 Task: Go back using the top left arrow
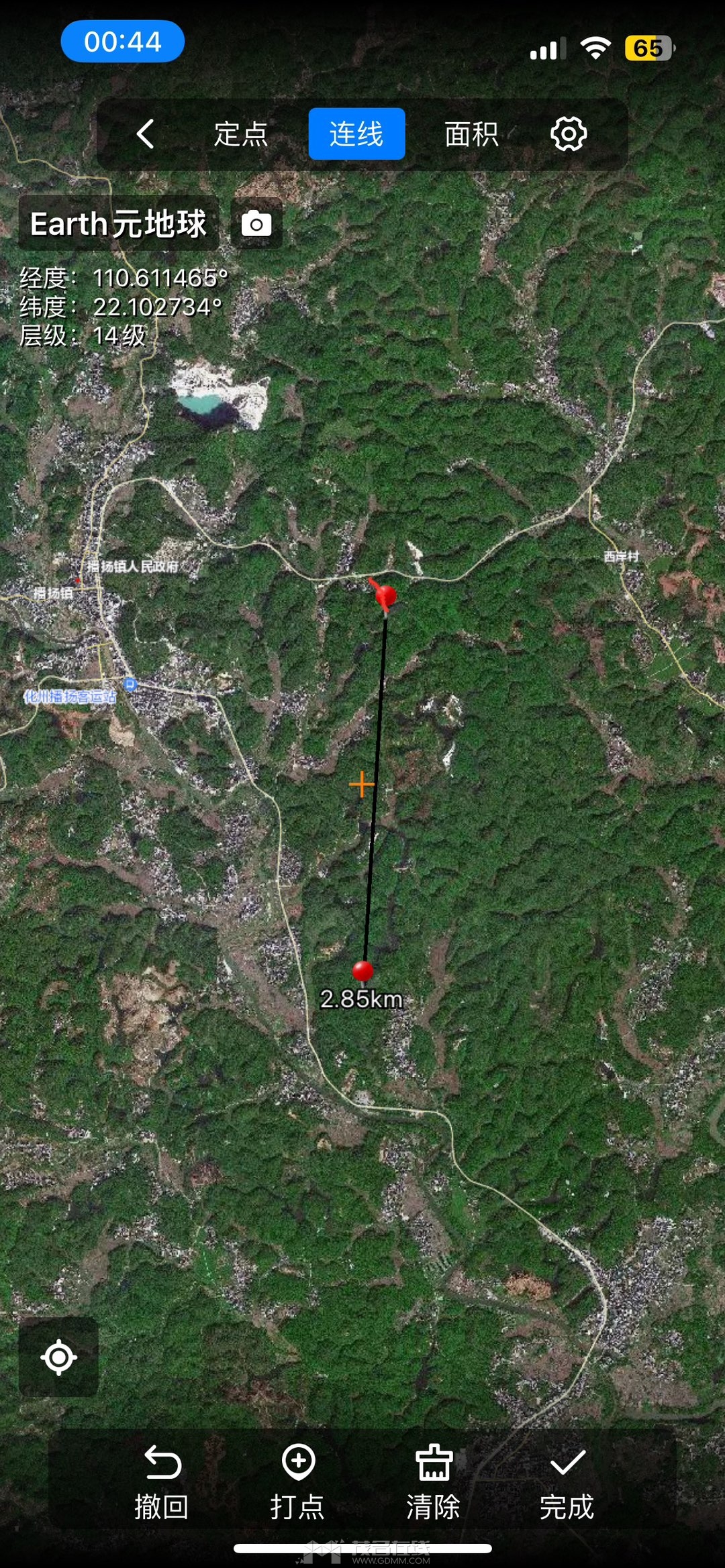pyautogui.click(x=146, y=134)
